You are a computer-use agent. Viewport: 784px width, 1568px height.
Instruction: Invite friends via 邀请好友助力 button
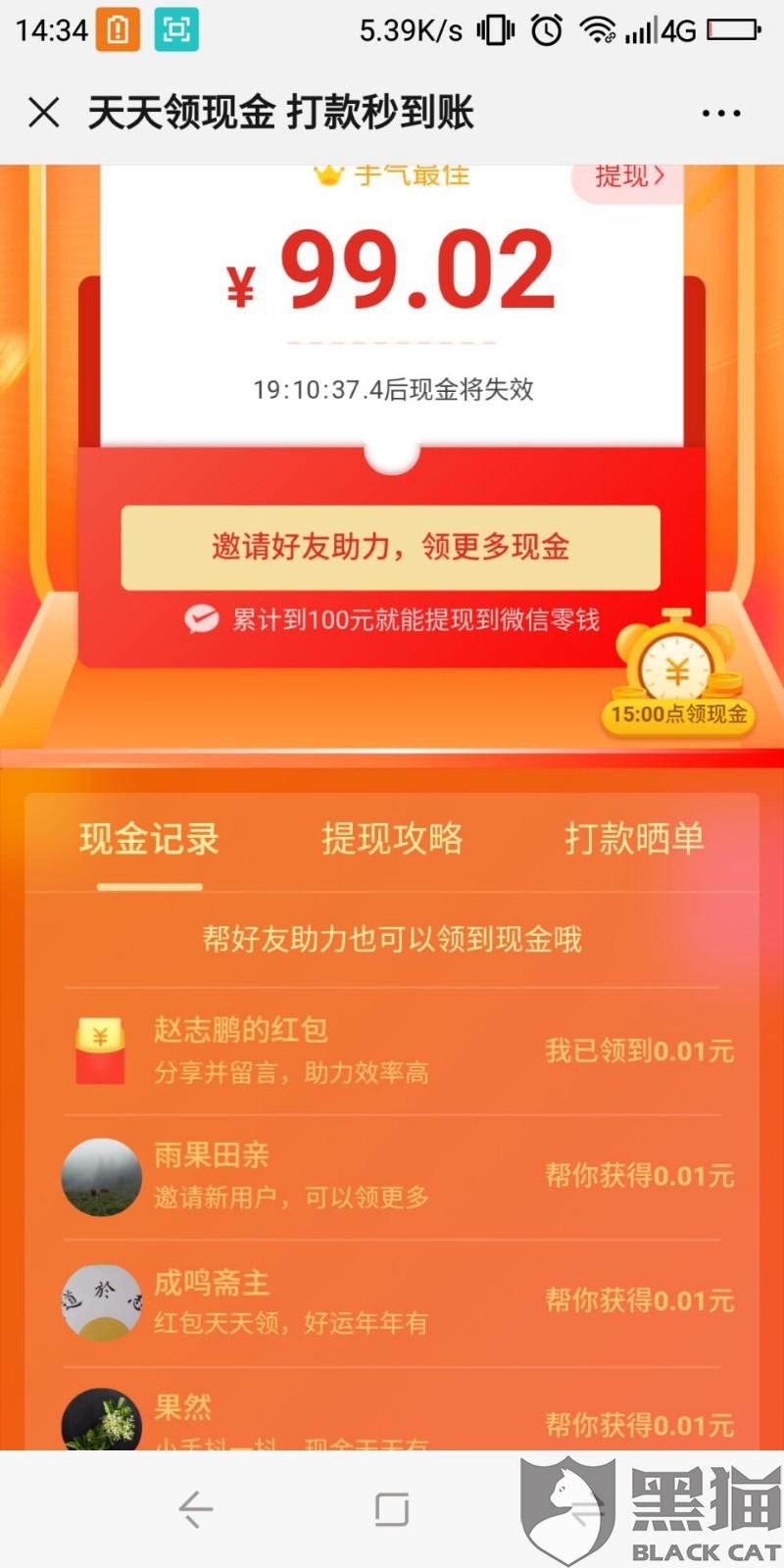(x=390, y=547)
